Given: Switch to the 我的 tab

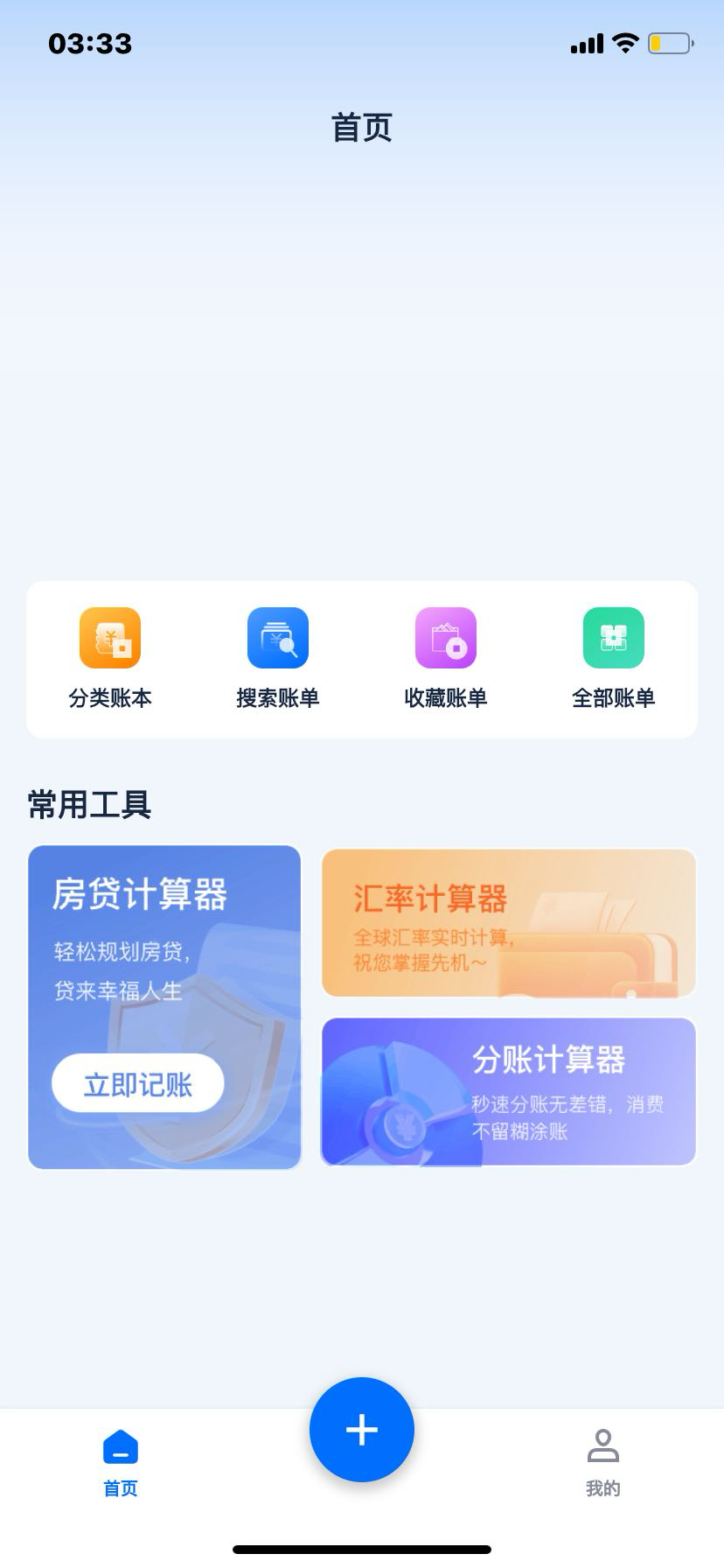Looking at the screenshot, I should click(x=603, y=1464).
